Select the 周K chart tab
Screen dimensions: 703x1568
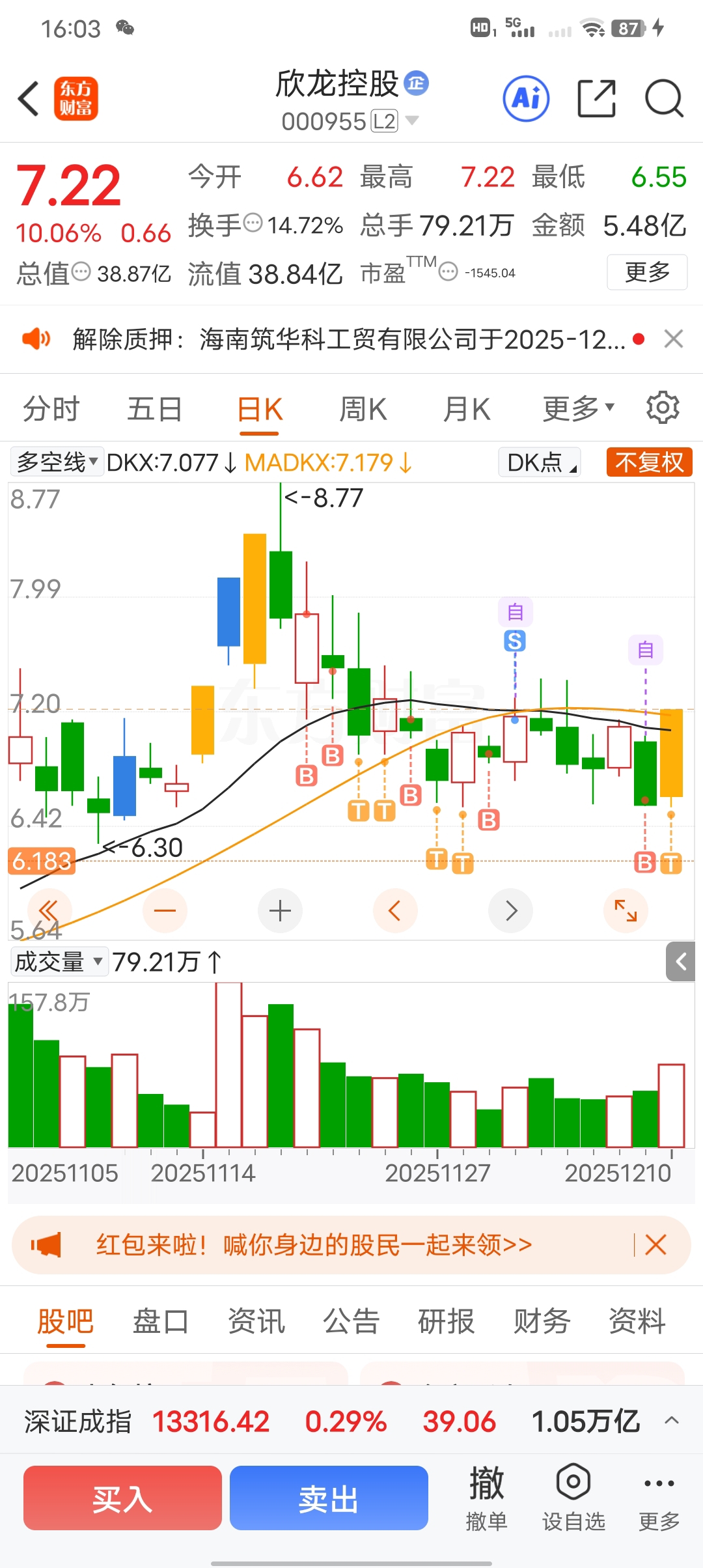click(x=363, y=410)
